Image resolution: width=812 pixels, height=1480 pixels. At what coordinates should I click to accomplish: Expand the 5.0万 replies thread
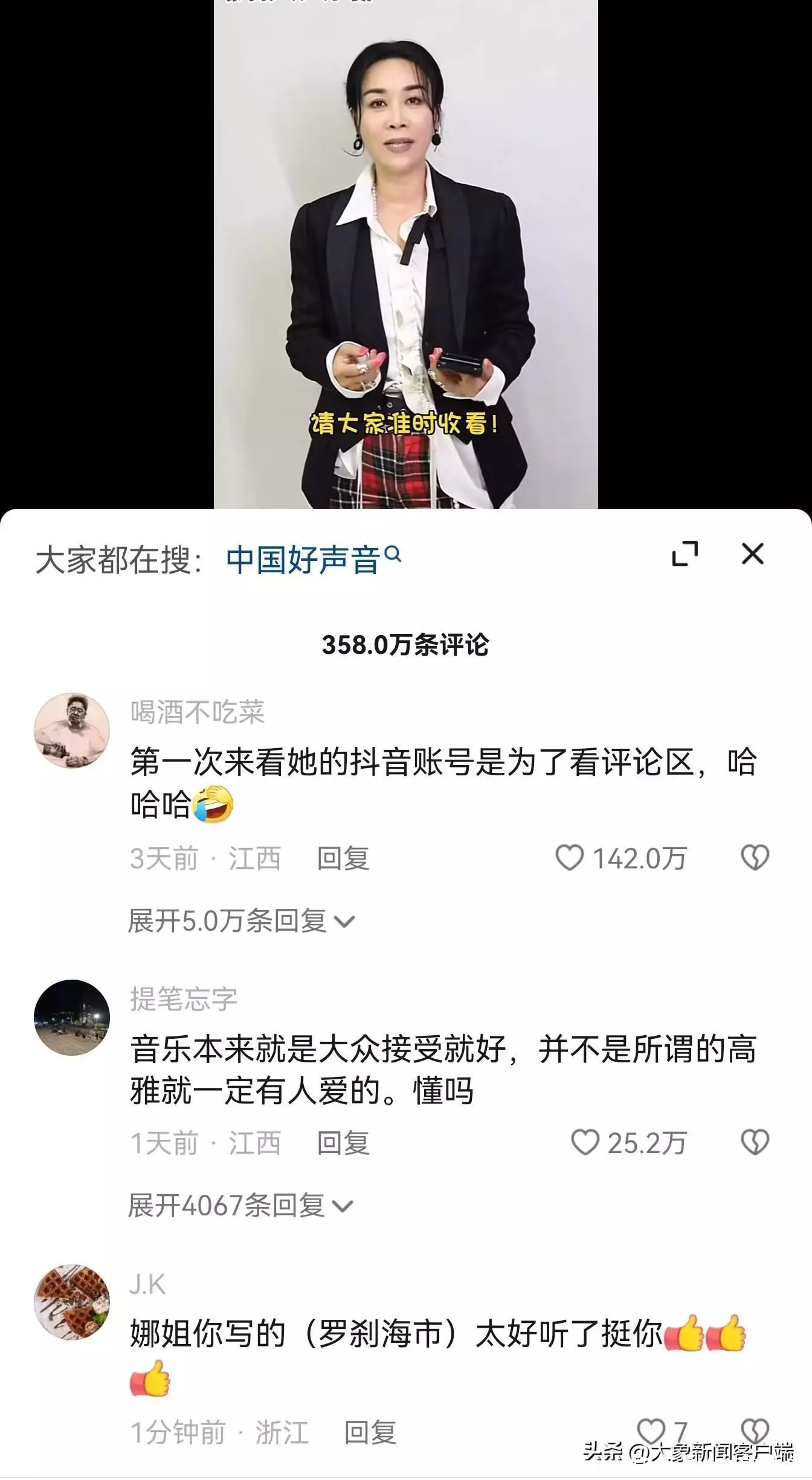[x=240, y=921]
